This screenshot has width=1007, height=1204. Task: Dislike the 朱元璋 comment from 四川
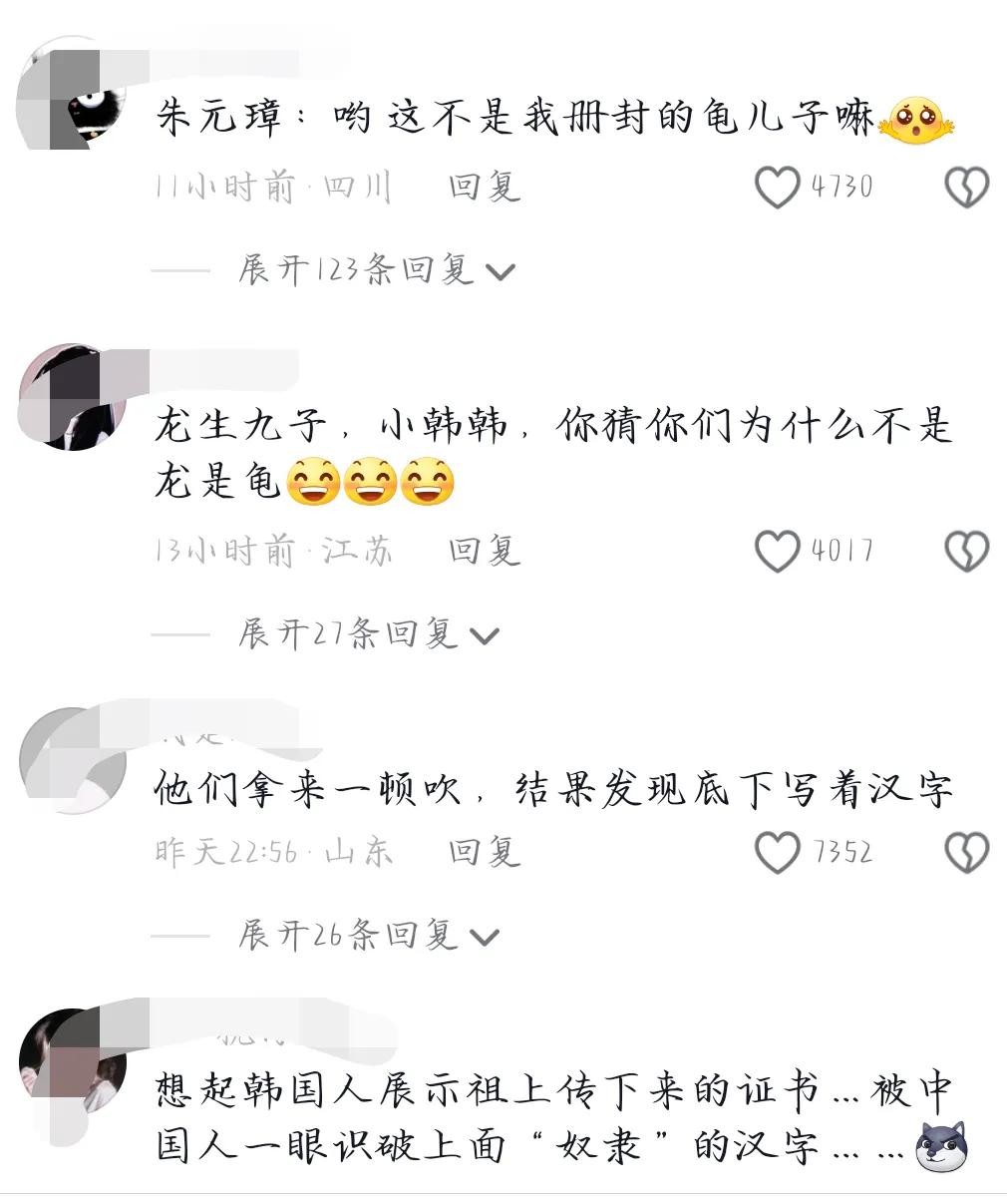(966, 188)
